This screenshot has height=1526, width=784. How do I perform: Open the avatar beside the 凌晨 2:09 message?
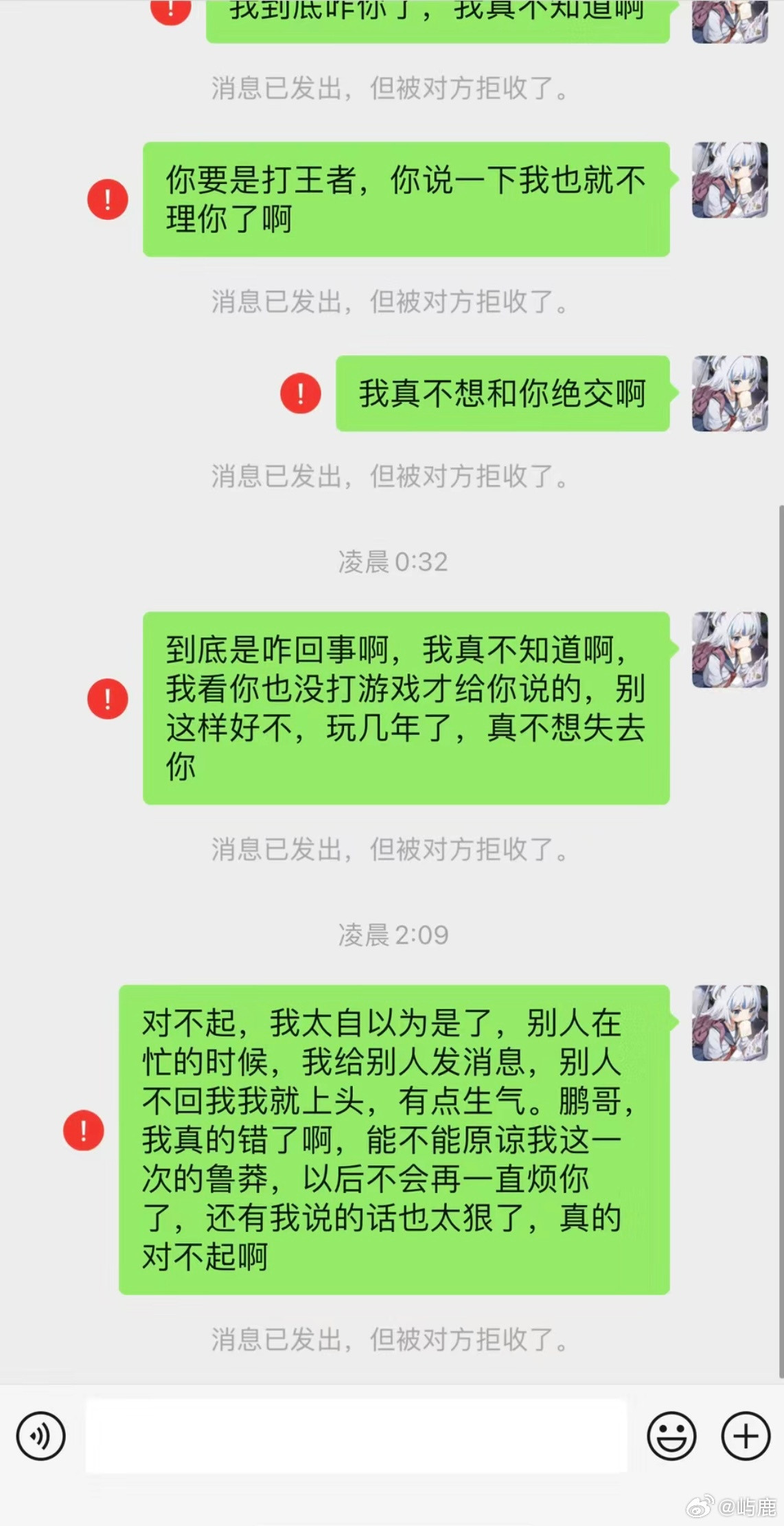pos(729,1023)
